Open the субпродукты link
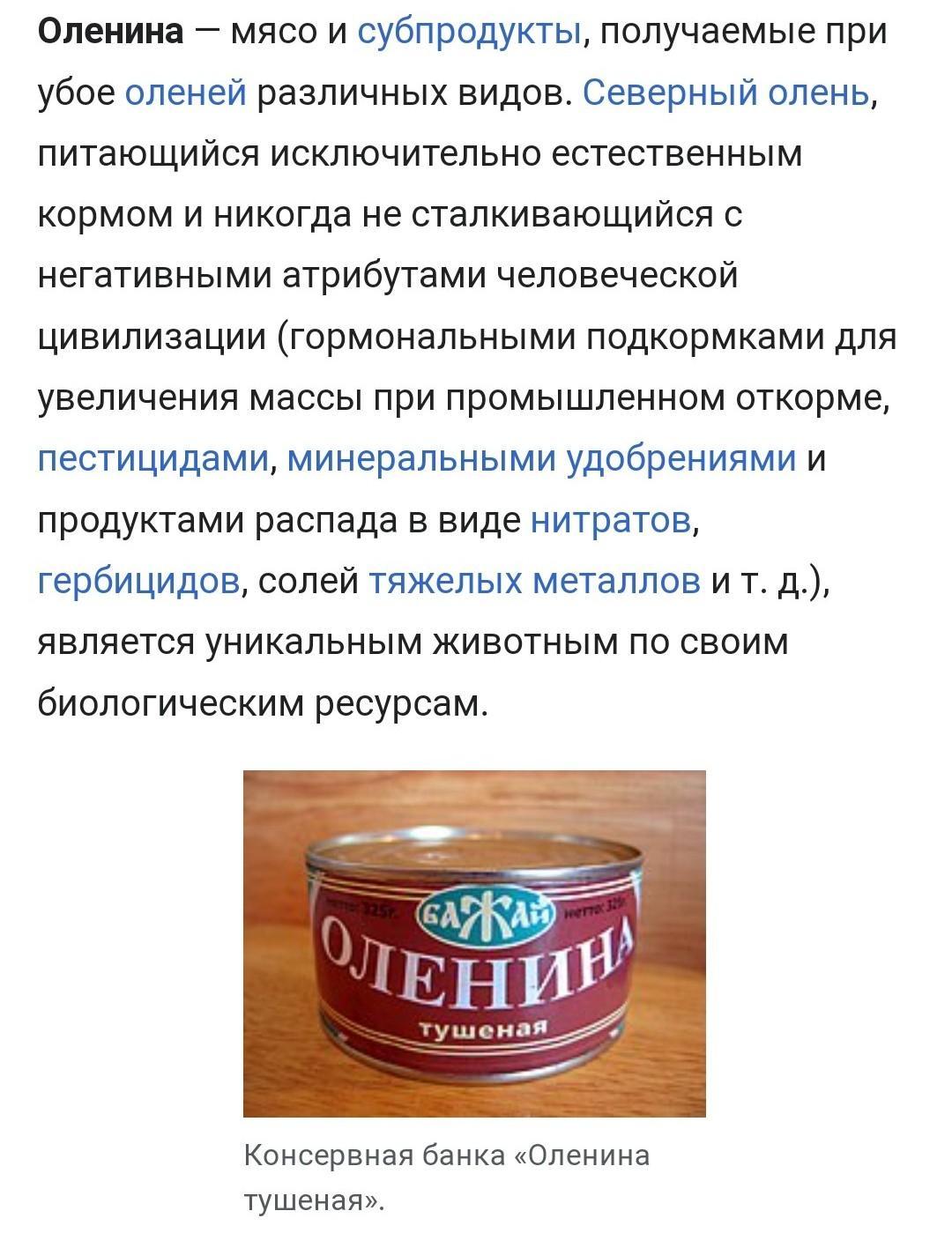This screenshot has width=952, height=1248. [x=468, y=33]
